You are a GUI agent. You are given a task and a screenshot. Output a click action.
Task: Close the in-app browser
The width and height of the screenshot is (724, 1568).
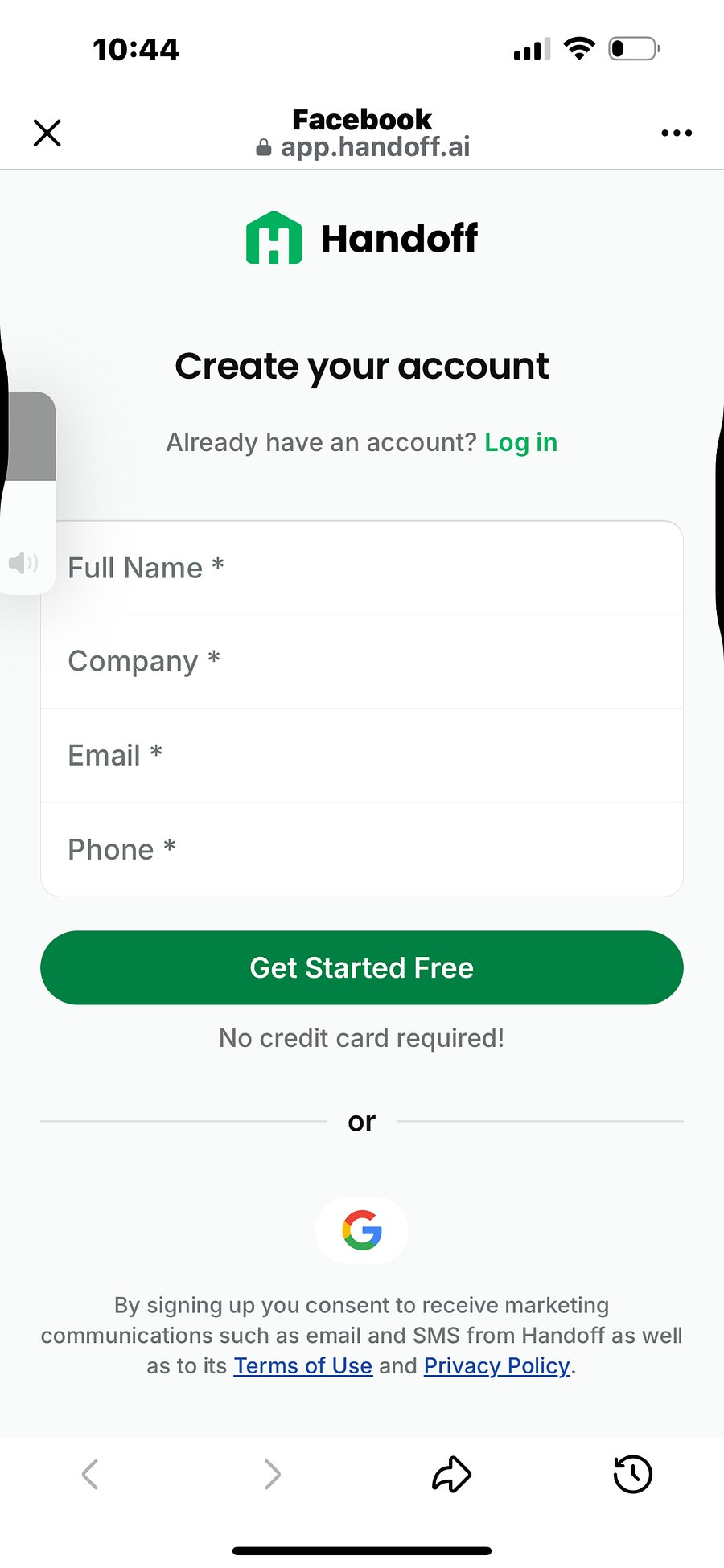tap(47, 133)
